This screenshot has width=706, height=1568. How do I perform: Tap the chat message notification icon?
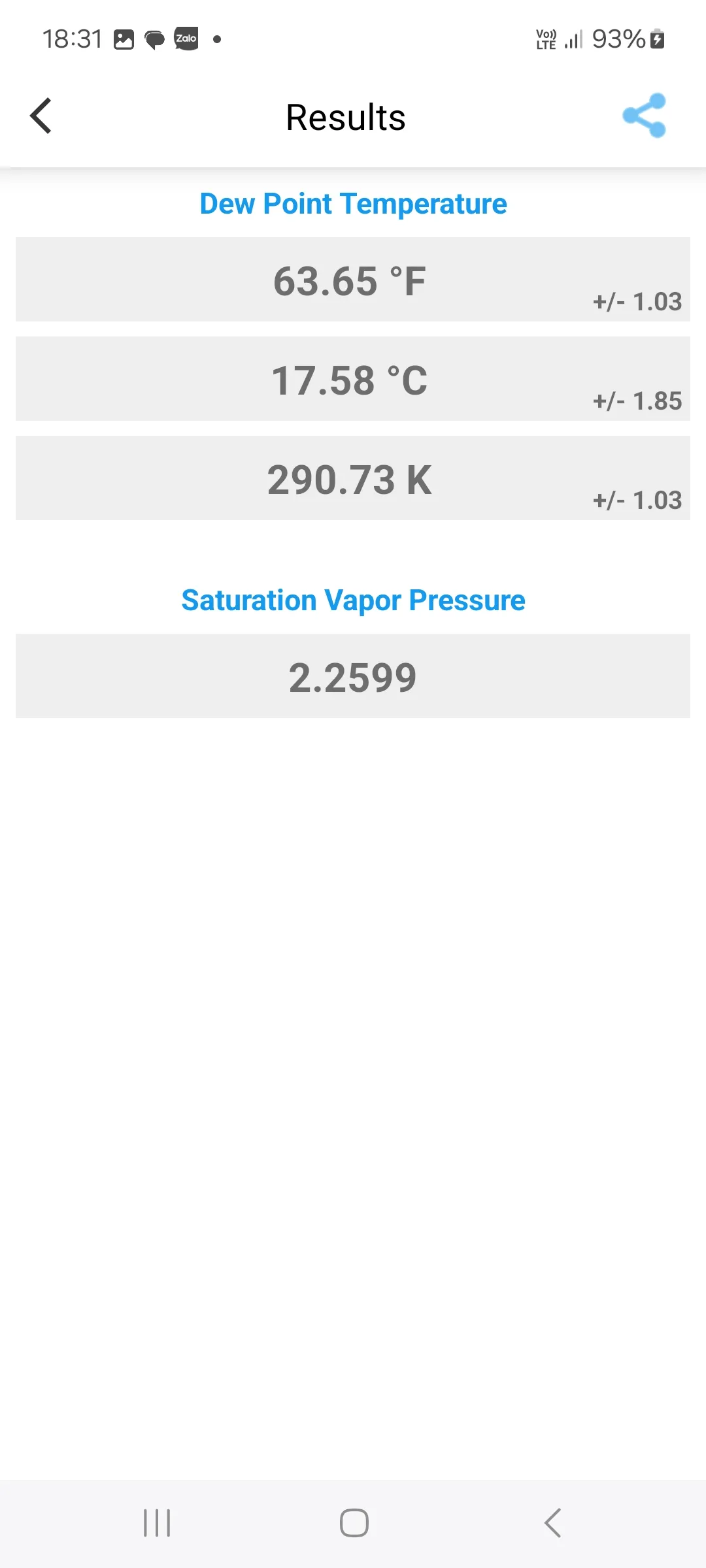[x=154, y=39]
